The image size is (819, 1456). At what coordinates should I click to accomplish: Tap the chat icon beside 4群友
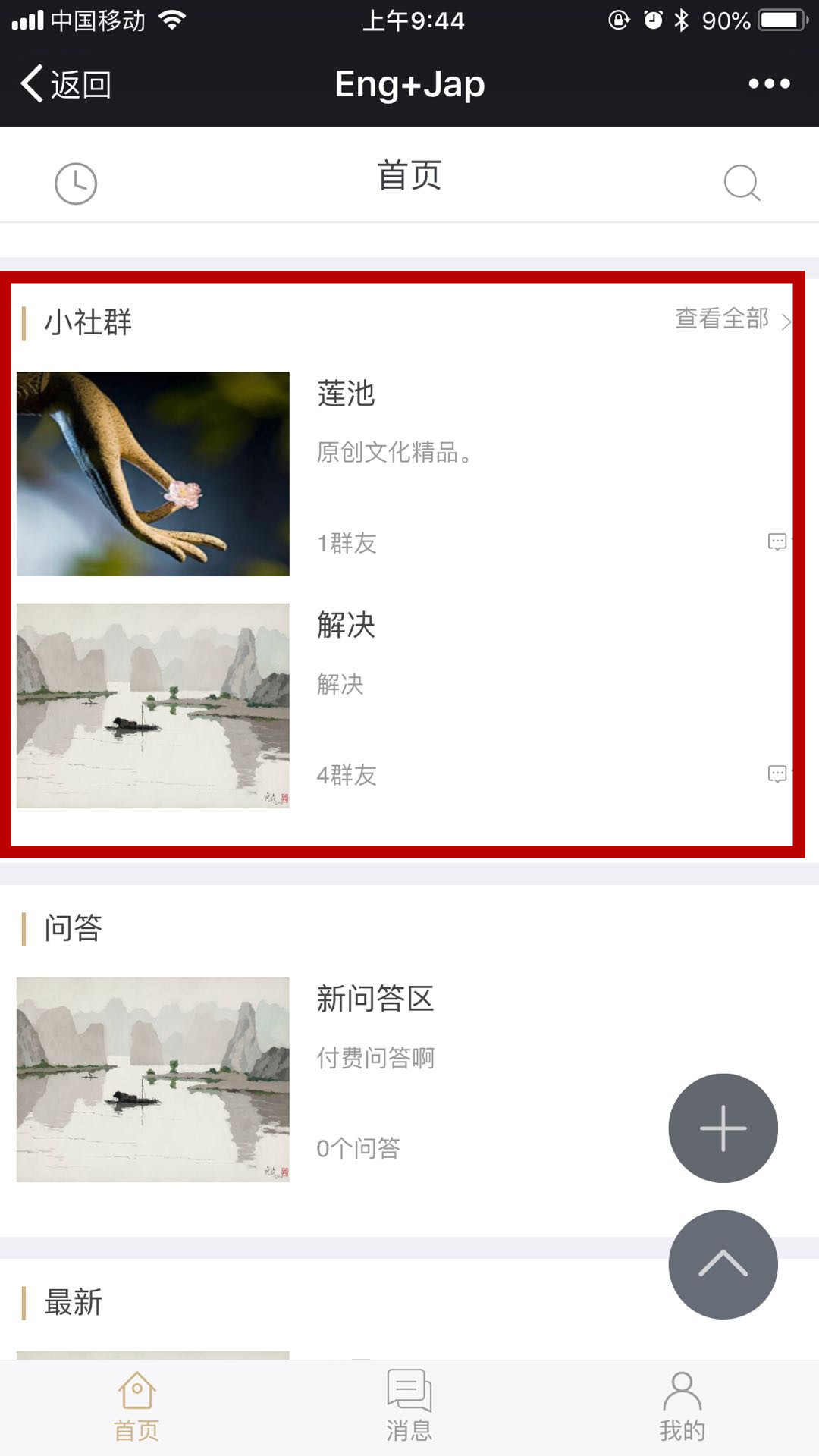(777, 774)
